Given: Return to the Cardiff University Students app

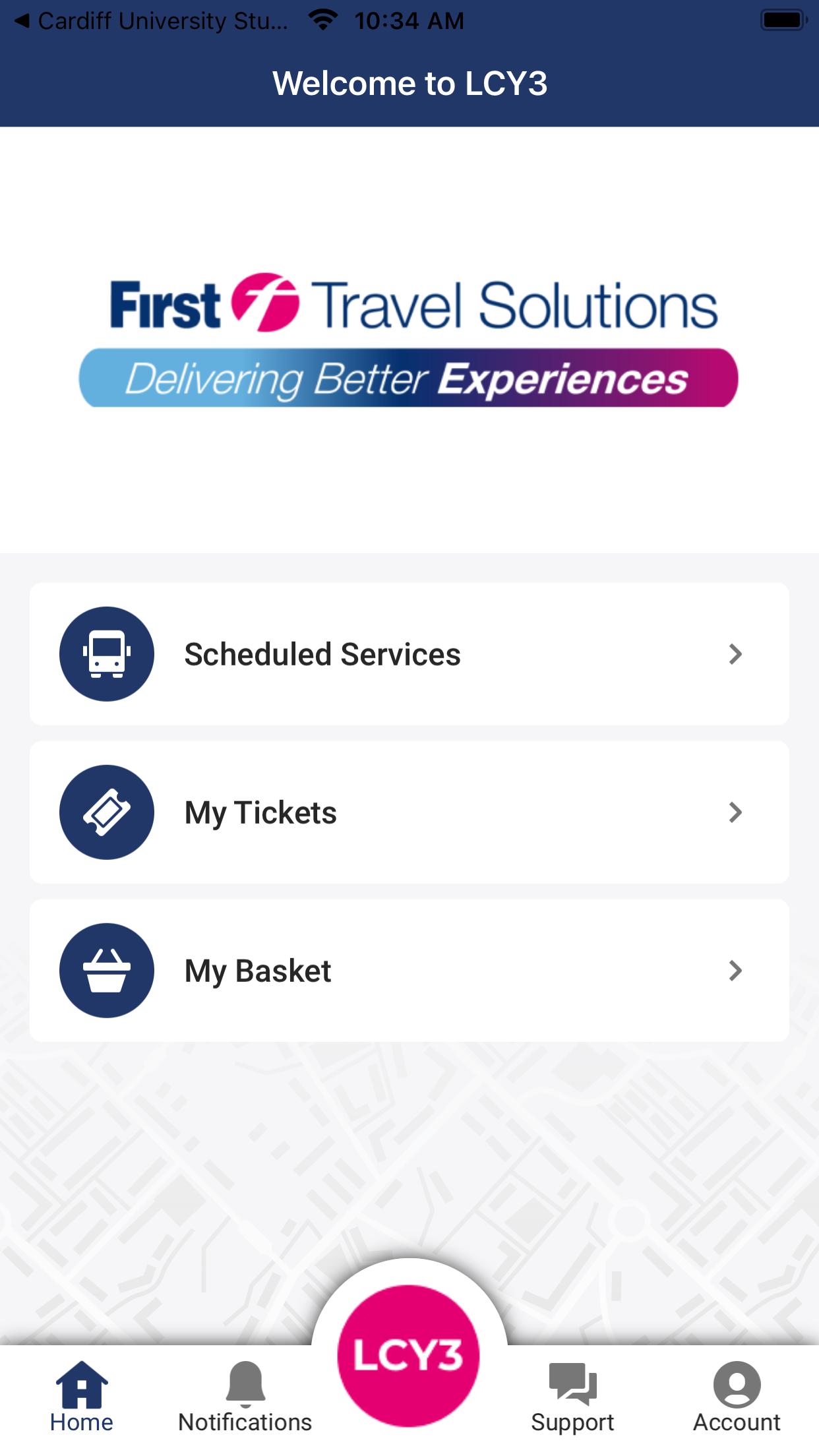Looking at the screenshot, I should (x=150, y=21).
